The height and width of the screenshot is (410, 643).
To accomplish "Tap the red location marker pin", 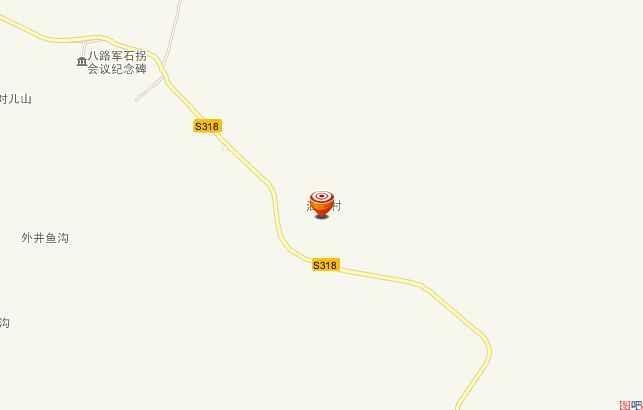I will [x=321, y=203].
